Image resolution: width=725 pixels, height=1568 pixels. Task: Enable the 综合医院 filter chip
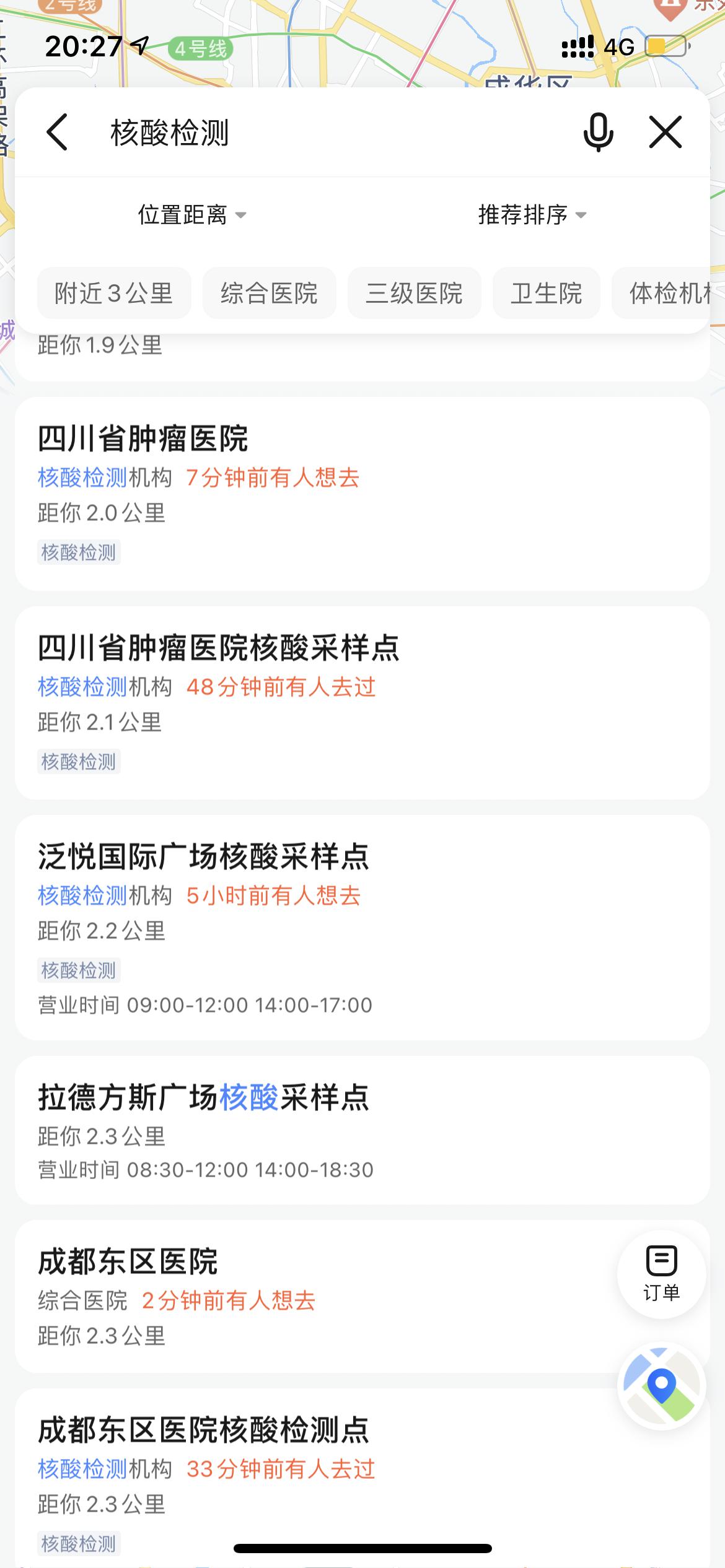(x=269, y=294)
